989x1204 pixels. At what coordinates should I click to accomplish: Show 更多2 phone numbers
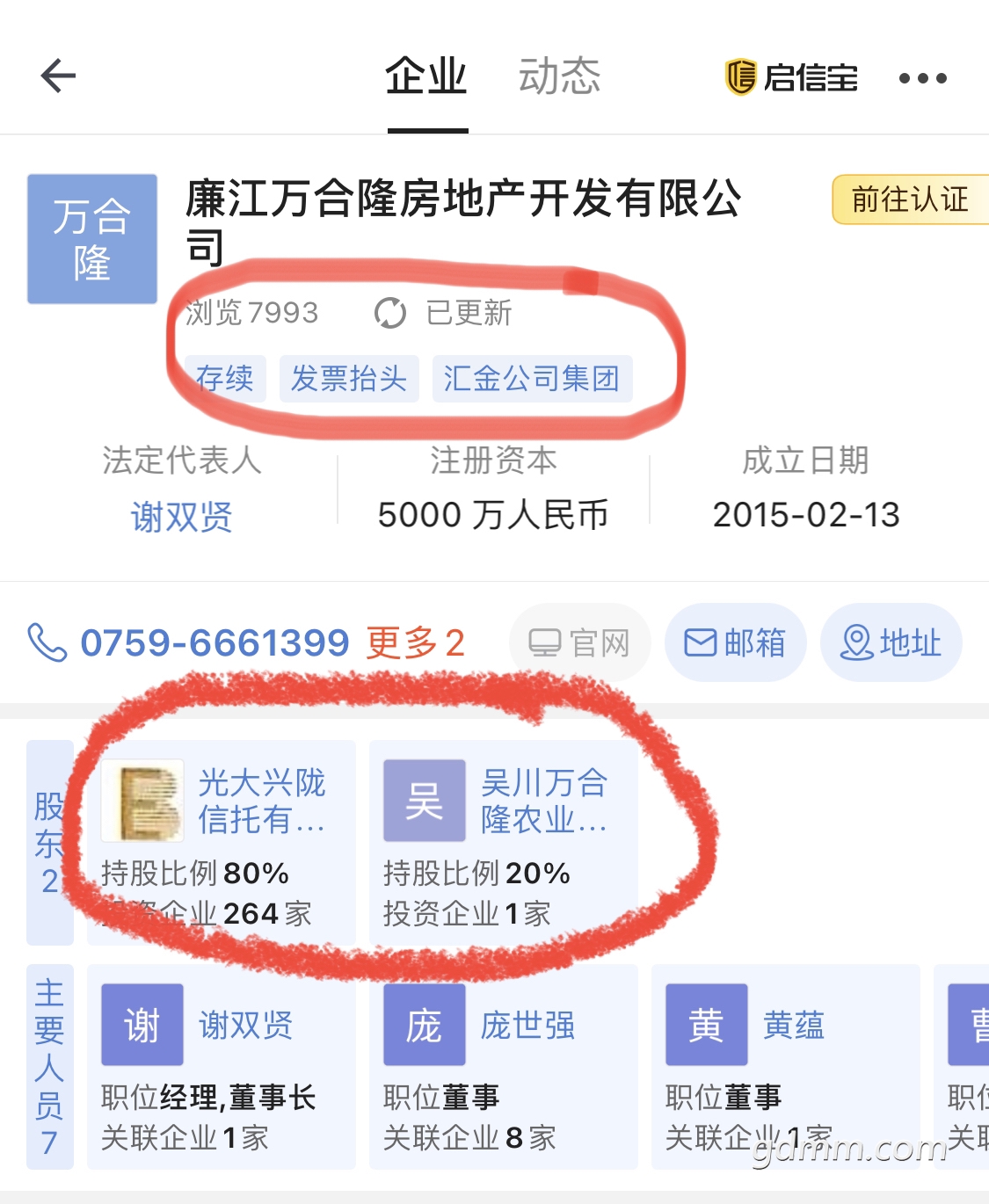tap(414, 642)
